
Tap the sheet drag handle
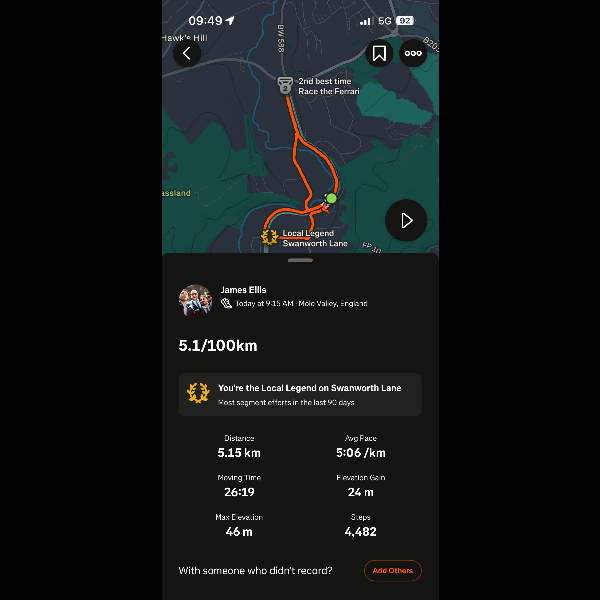(300, 260)
